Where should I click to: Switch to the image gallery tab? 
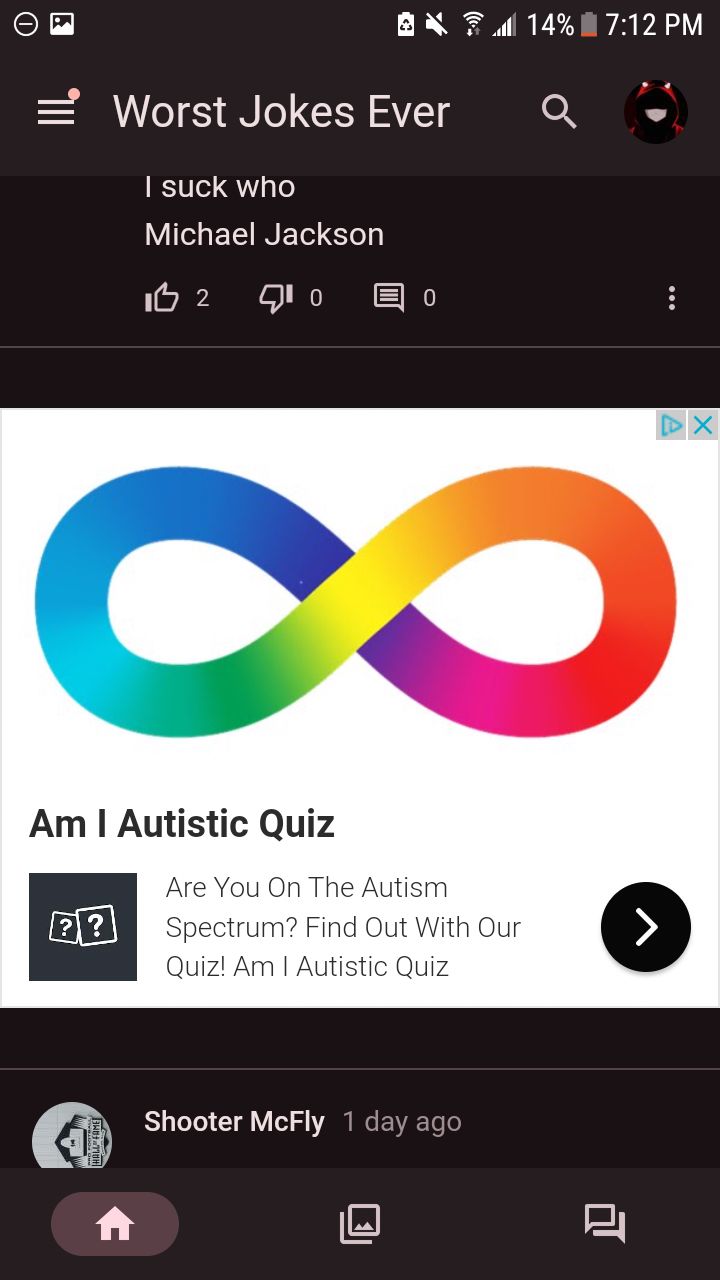click(x=360, y=1224)
